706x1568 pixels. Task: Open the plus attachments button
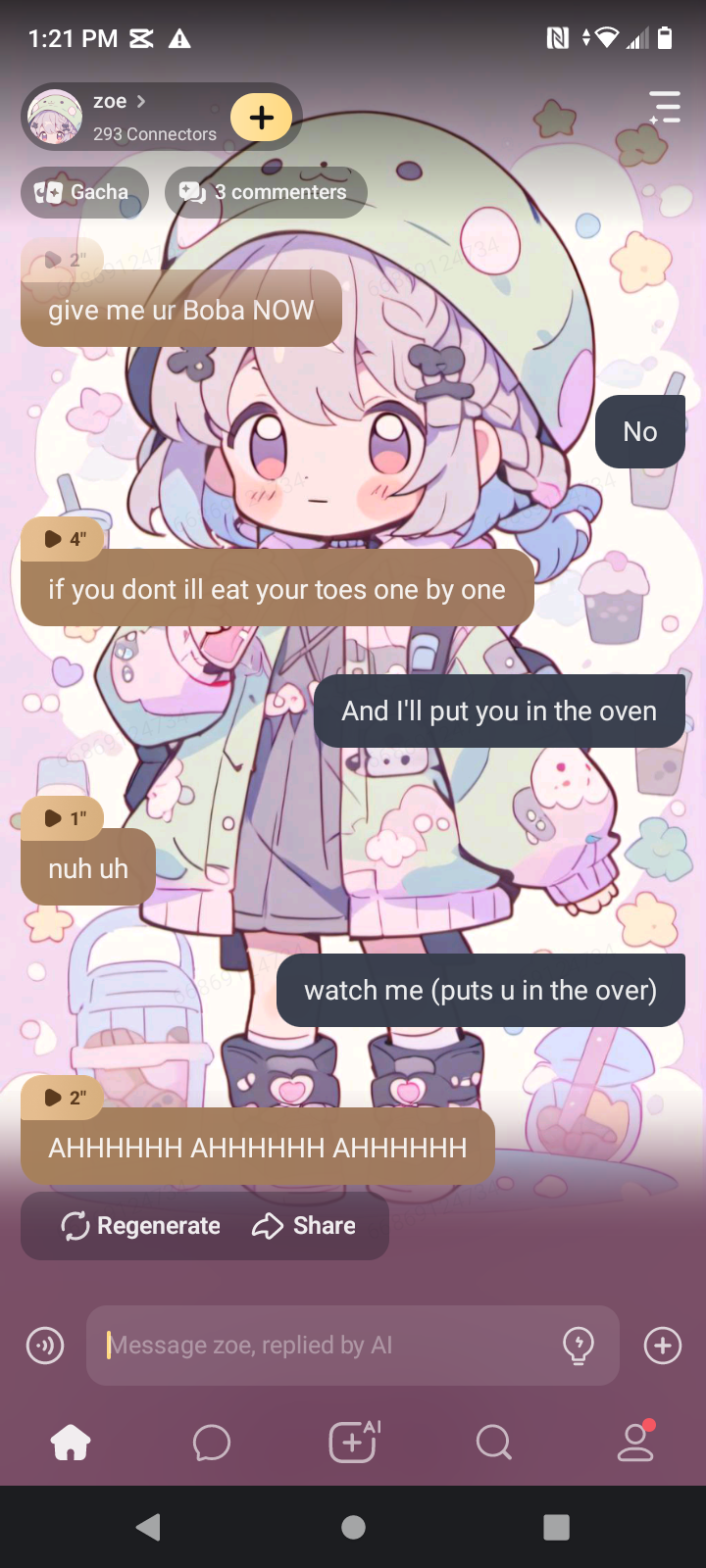pos(663,1346)
